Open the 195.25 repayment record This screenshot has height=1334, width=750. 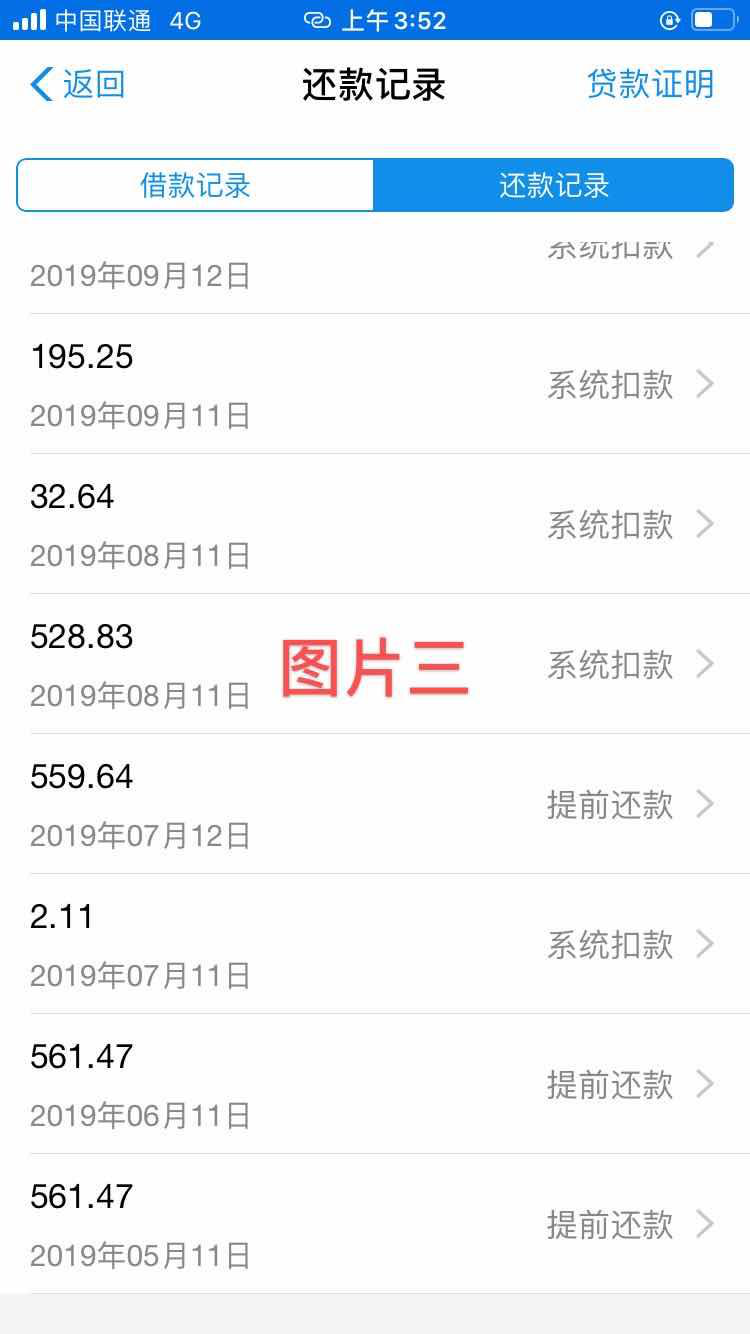coord(375,384)
